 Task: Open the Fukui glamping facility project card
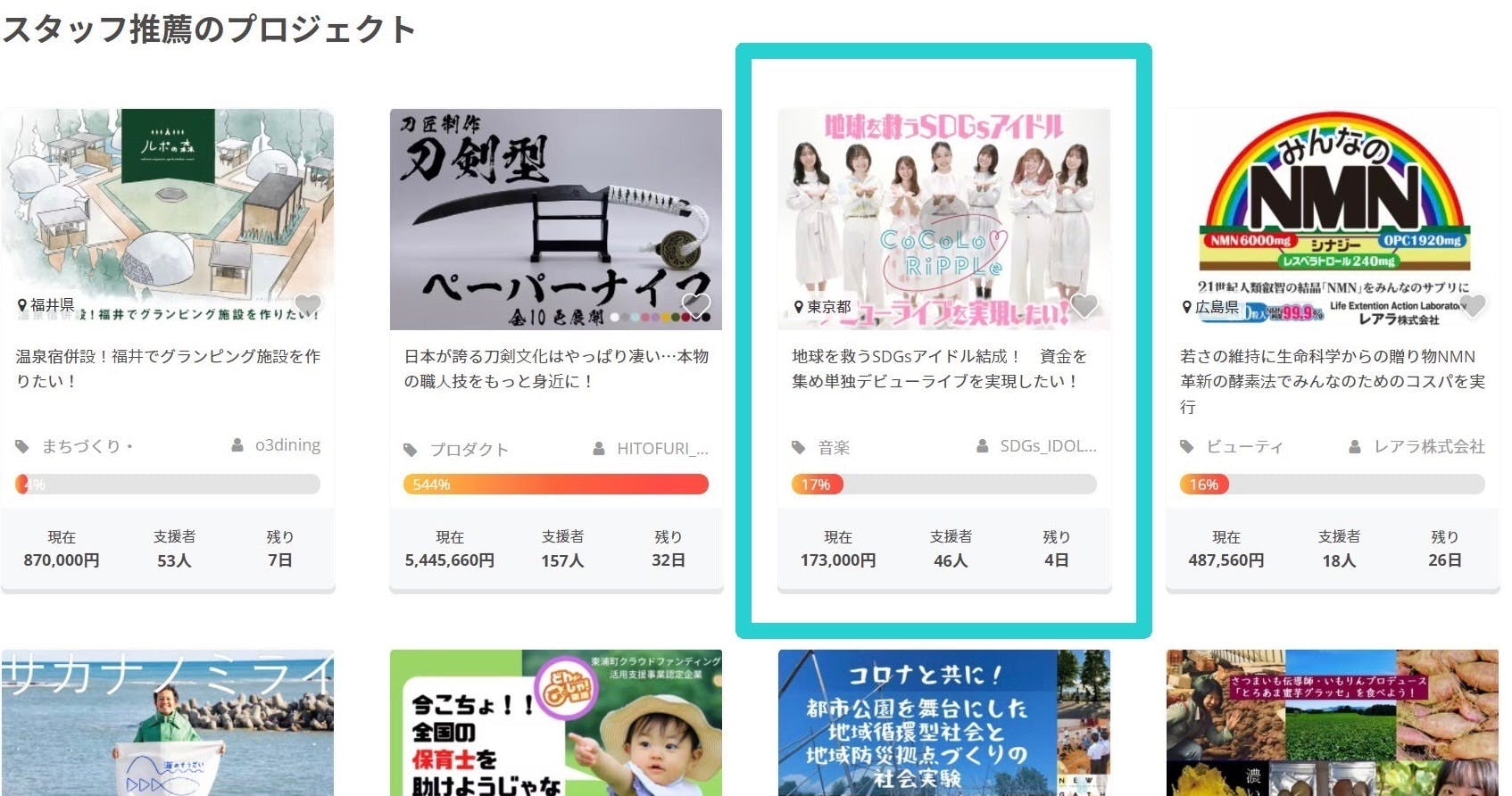168,368
